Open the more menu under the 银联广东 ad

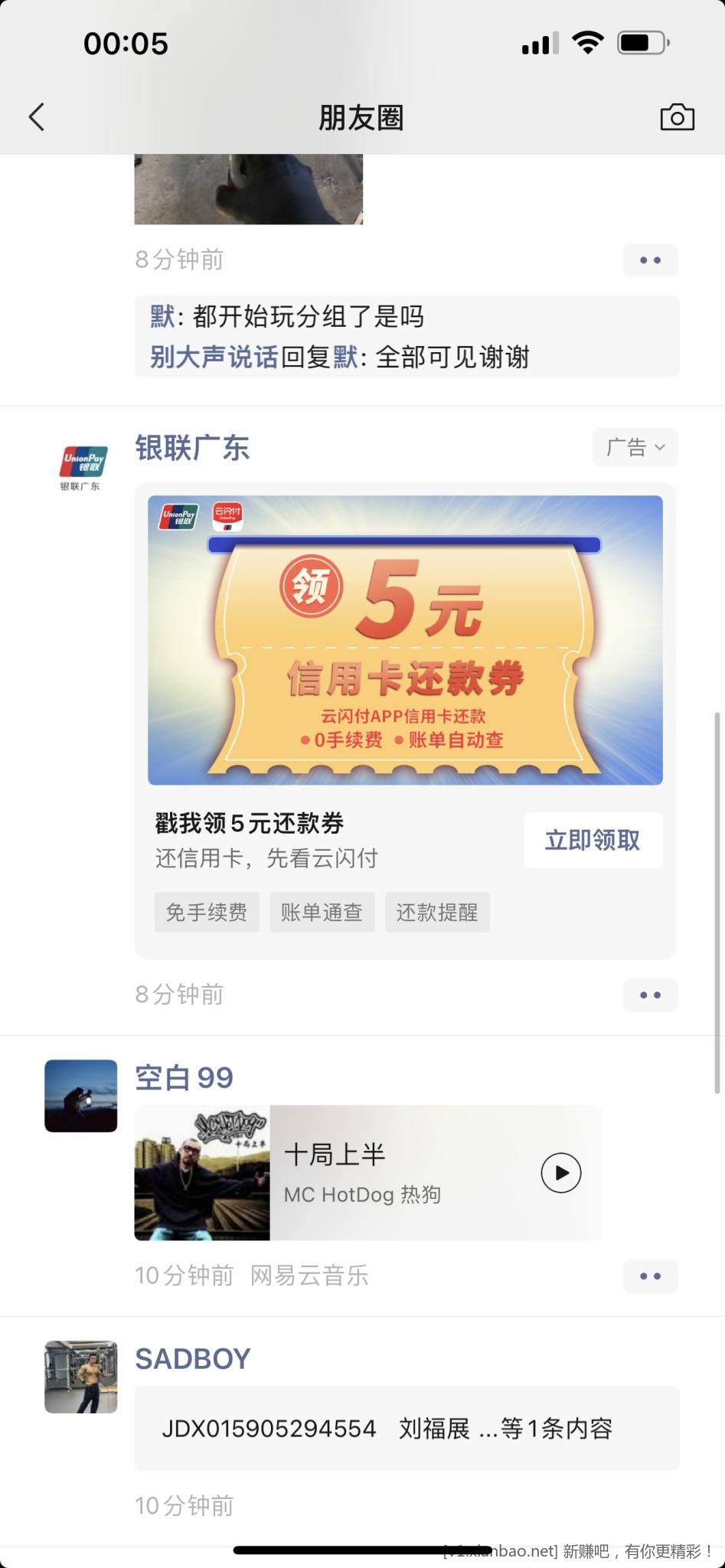[x=650, y=995]
